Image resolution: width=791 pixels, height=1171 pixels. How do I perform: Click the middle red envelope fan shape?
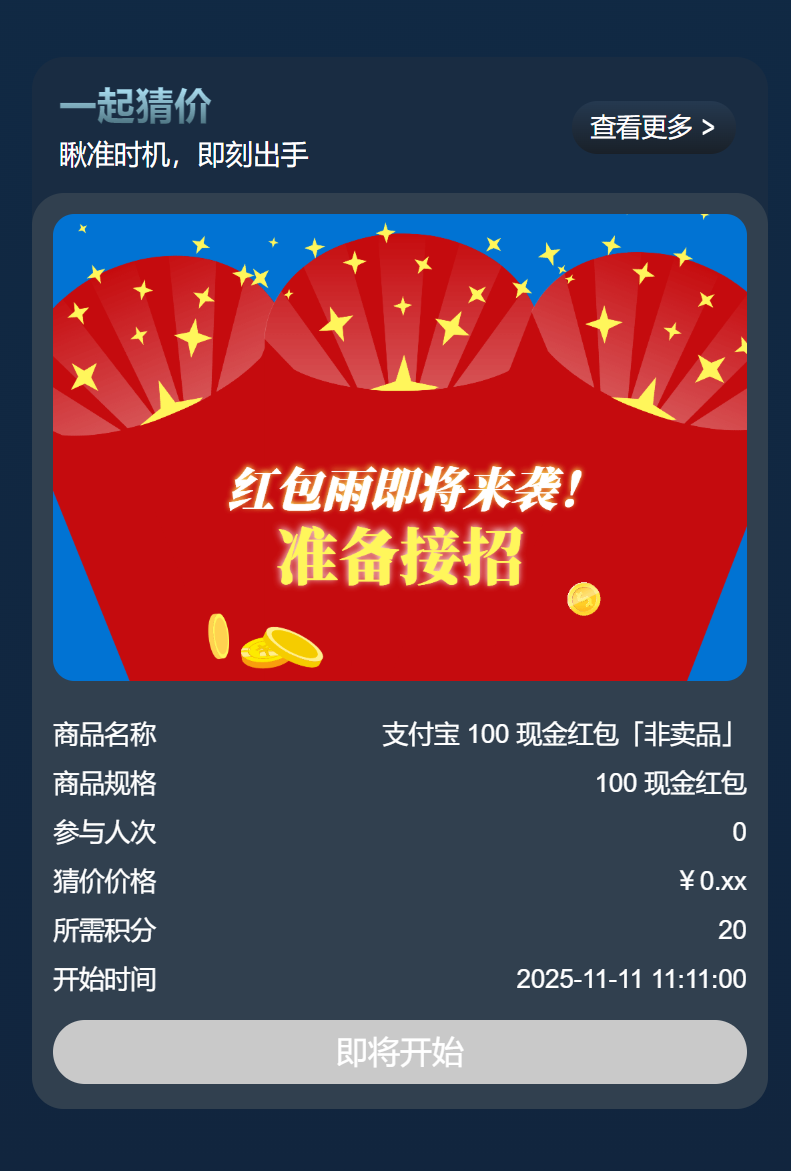coord(399,330)
